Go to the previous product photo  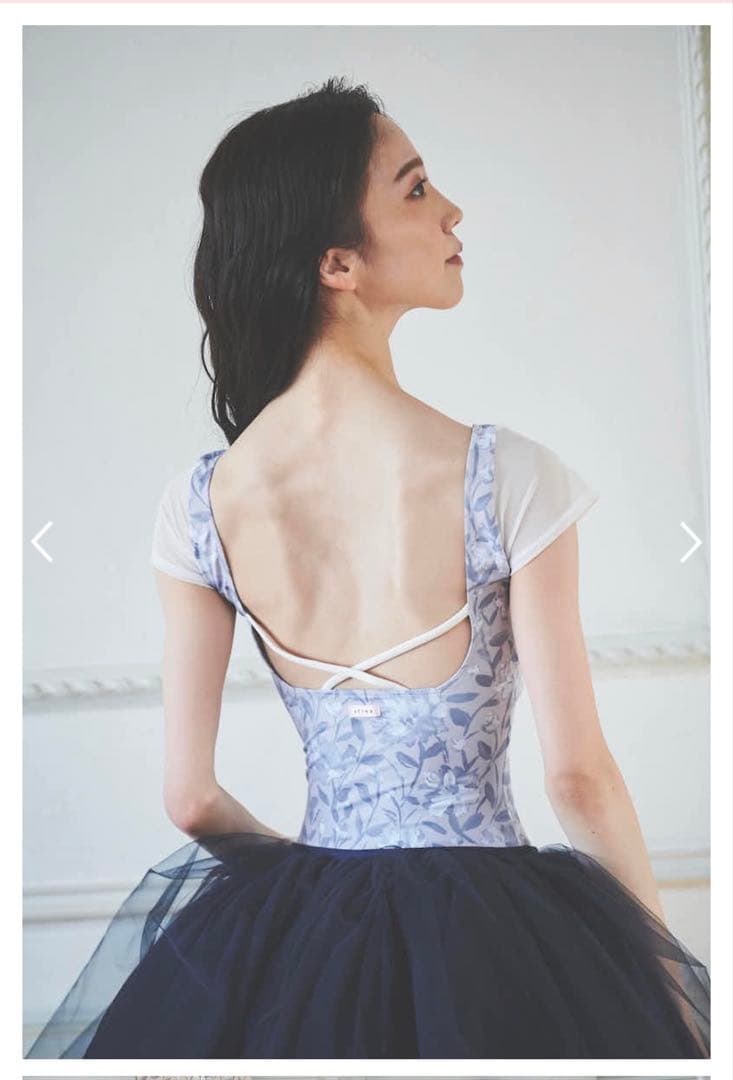pos(42,541)
